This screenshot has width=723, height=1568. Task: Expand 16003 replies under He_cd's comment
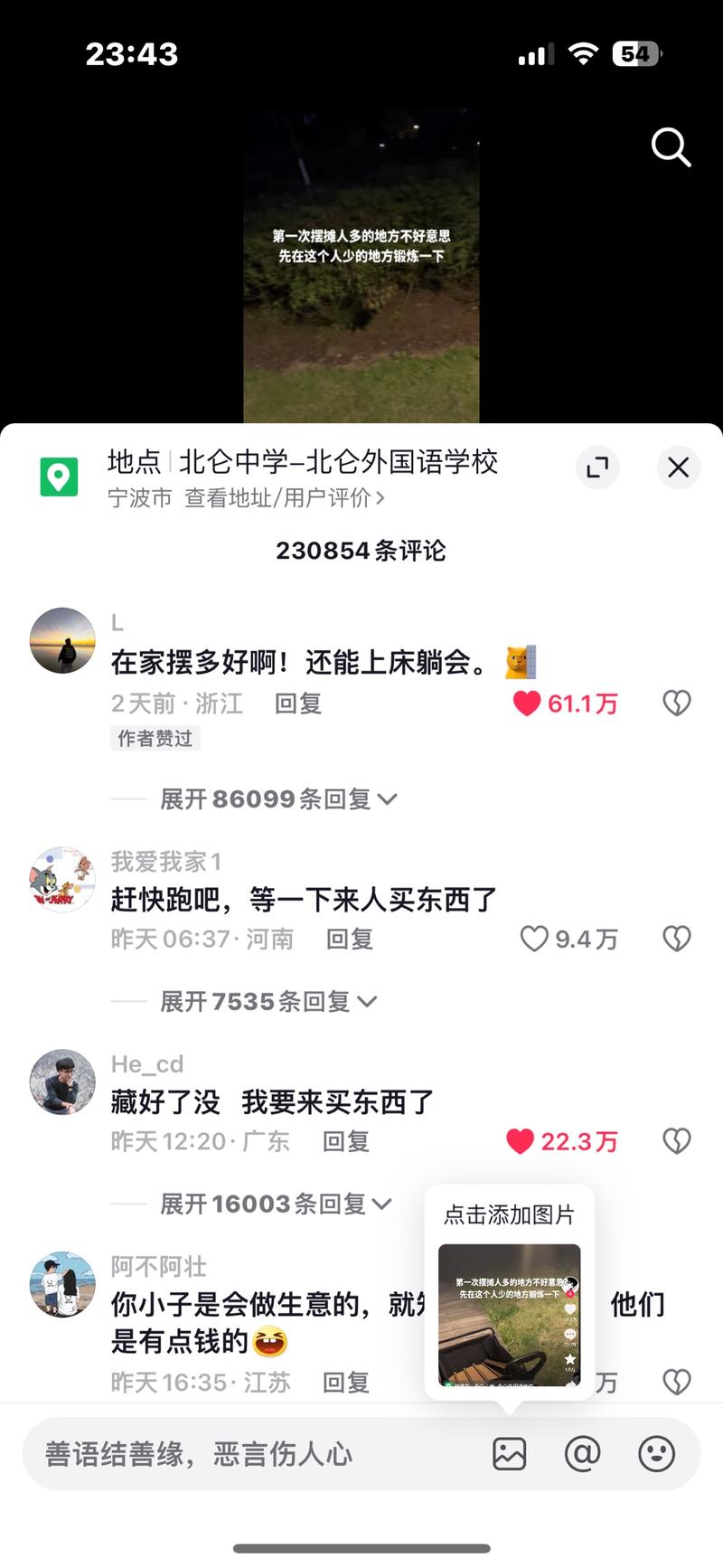[x=276, y=1204]
